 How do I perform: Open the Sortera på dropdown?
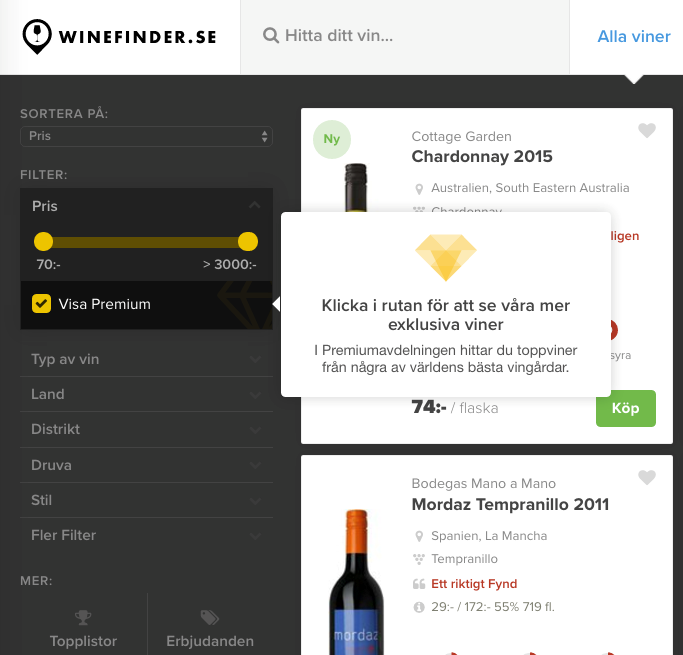(146, 136)
